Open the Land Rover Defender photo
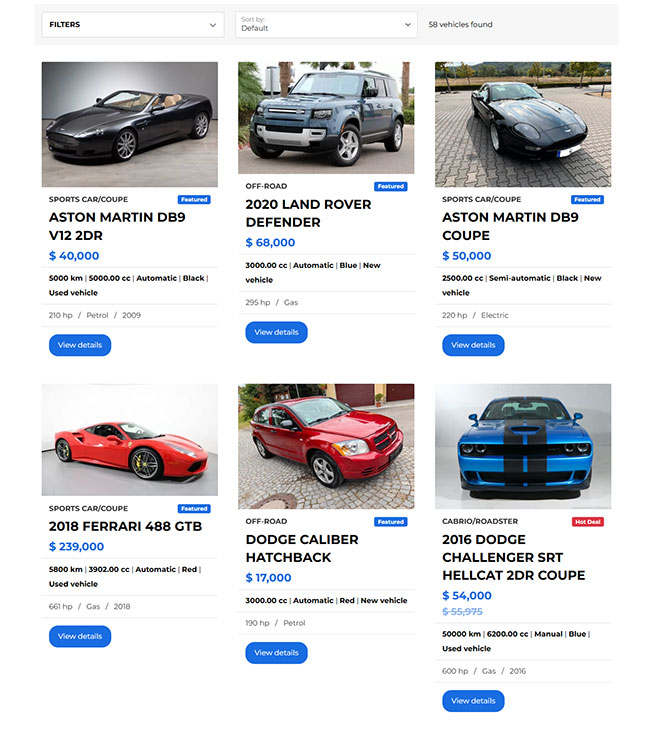The width and height of the screenshot is (653, 729). pos(326,118)
